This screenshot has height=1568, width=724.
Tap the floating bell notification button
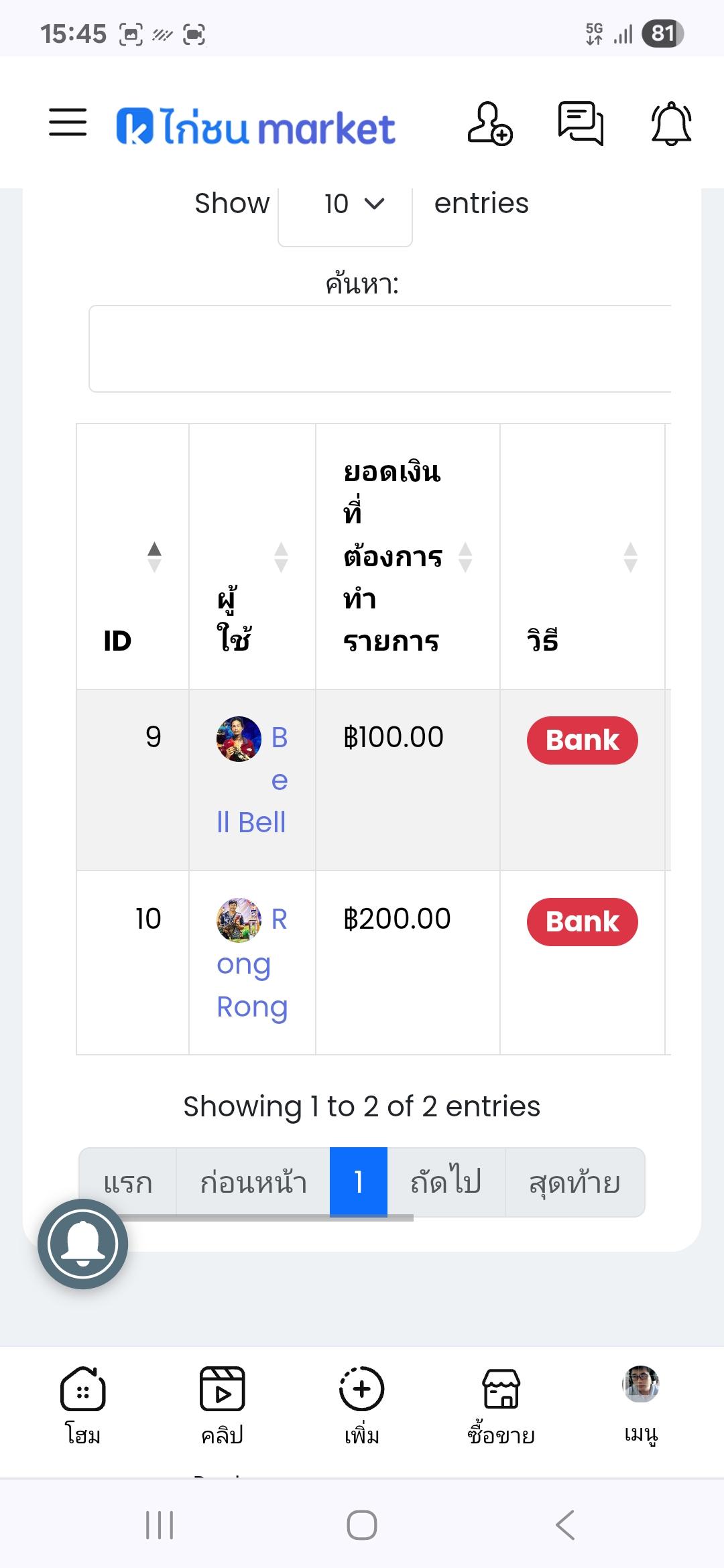(x=82, y=1244)
